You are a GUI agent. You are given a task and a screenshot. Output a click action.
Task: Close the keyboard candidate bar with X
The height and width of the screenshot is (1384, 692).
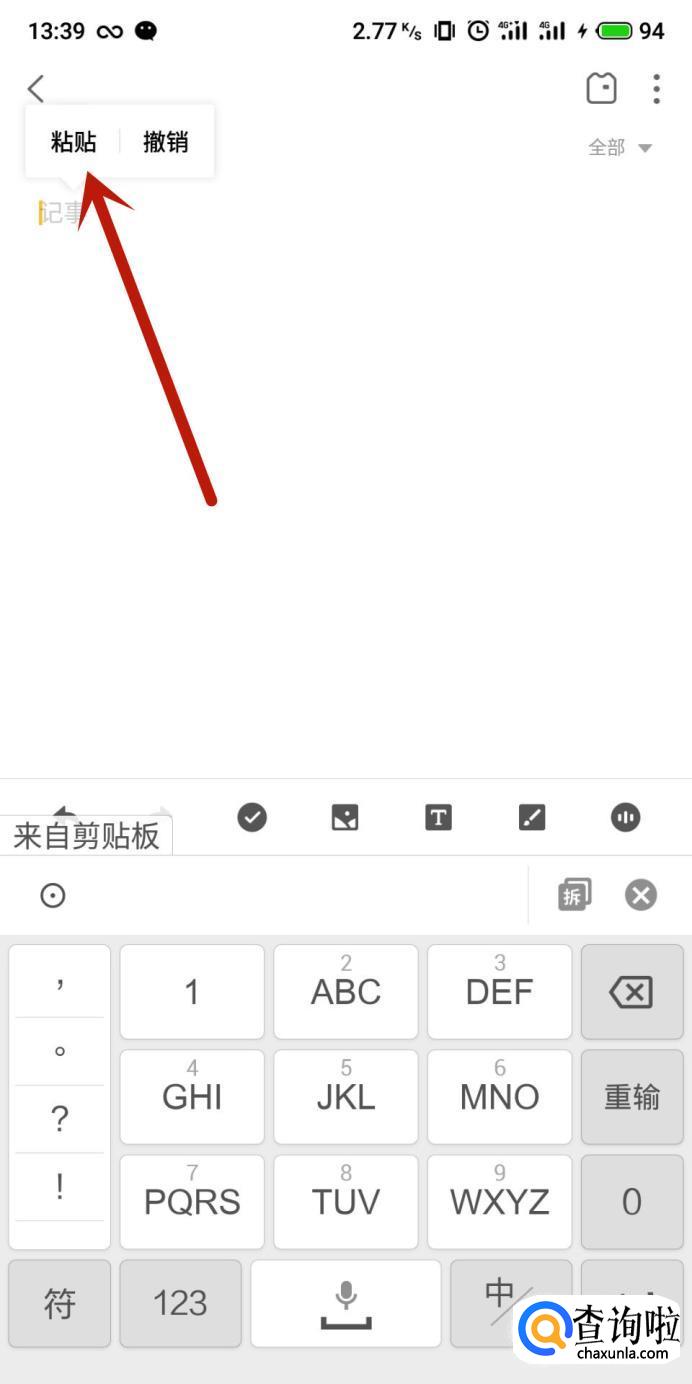(x=641, y=894)
